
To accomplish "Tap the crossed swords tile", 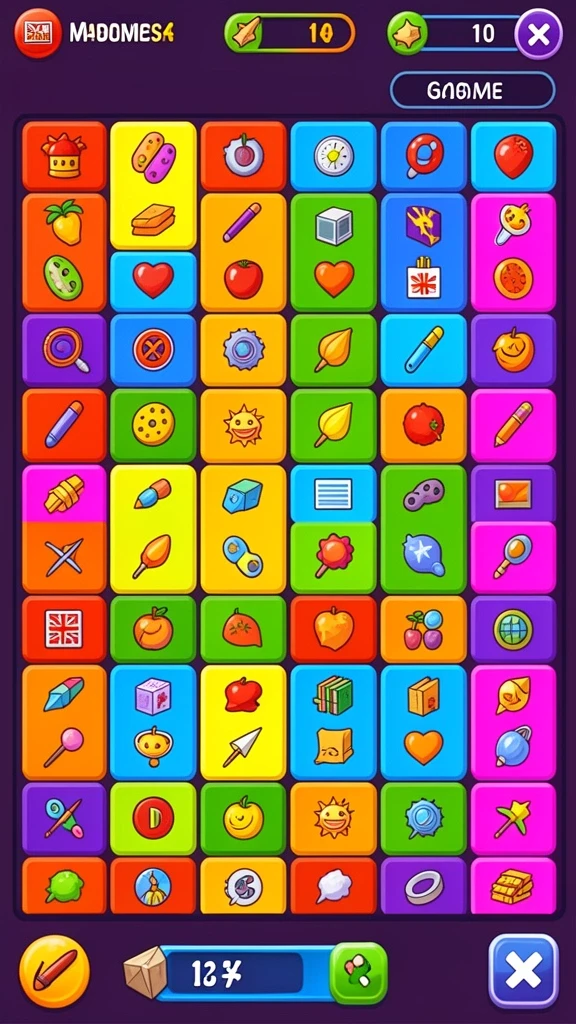I will (x=64, y=557).
